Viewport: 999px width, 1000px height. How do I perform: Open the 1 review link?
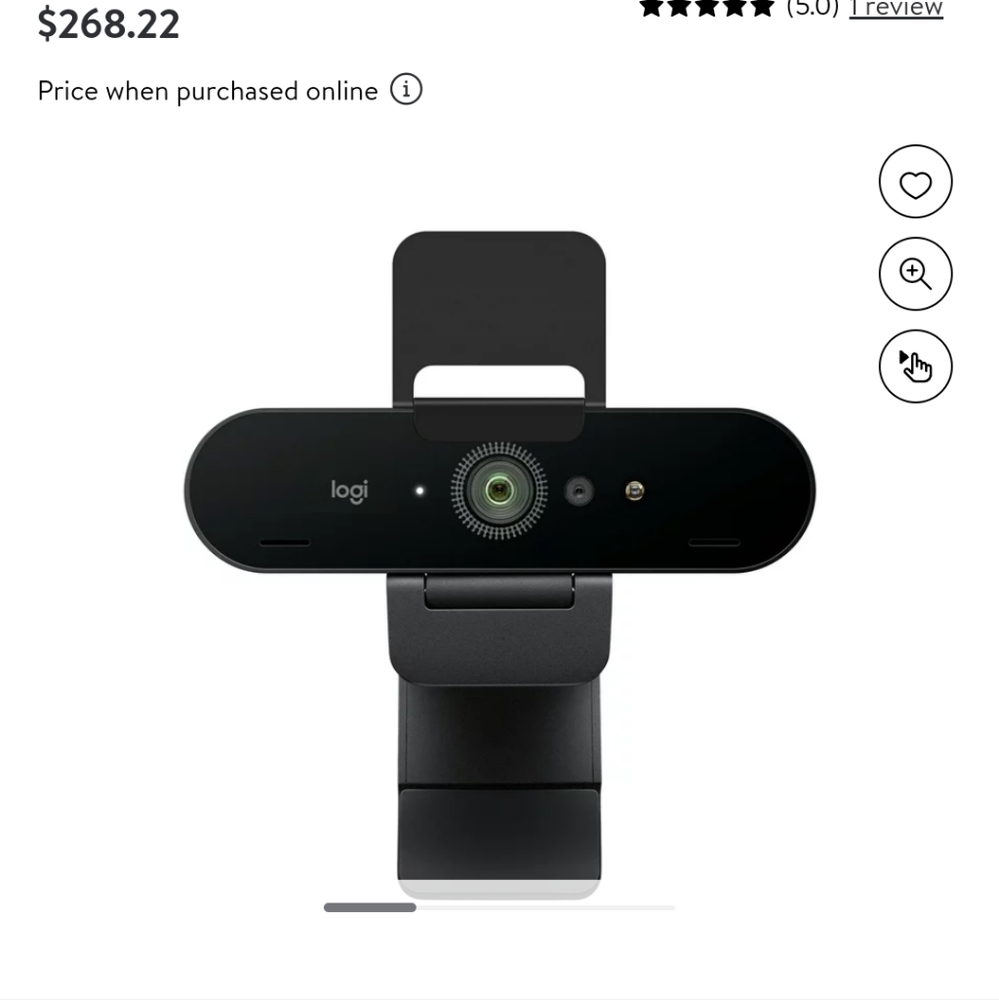(895, 9)
